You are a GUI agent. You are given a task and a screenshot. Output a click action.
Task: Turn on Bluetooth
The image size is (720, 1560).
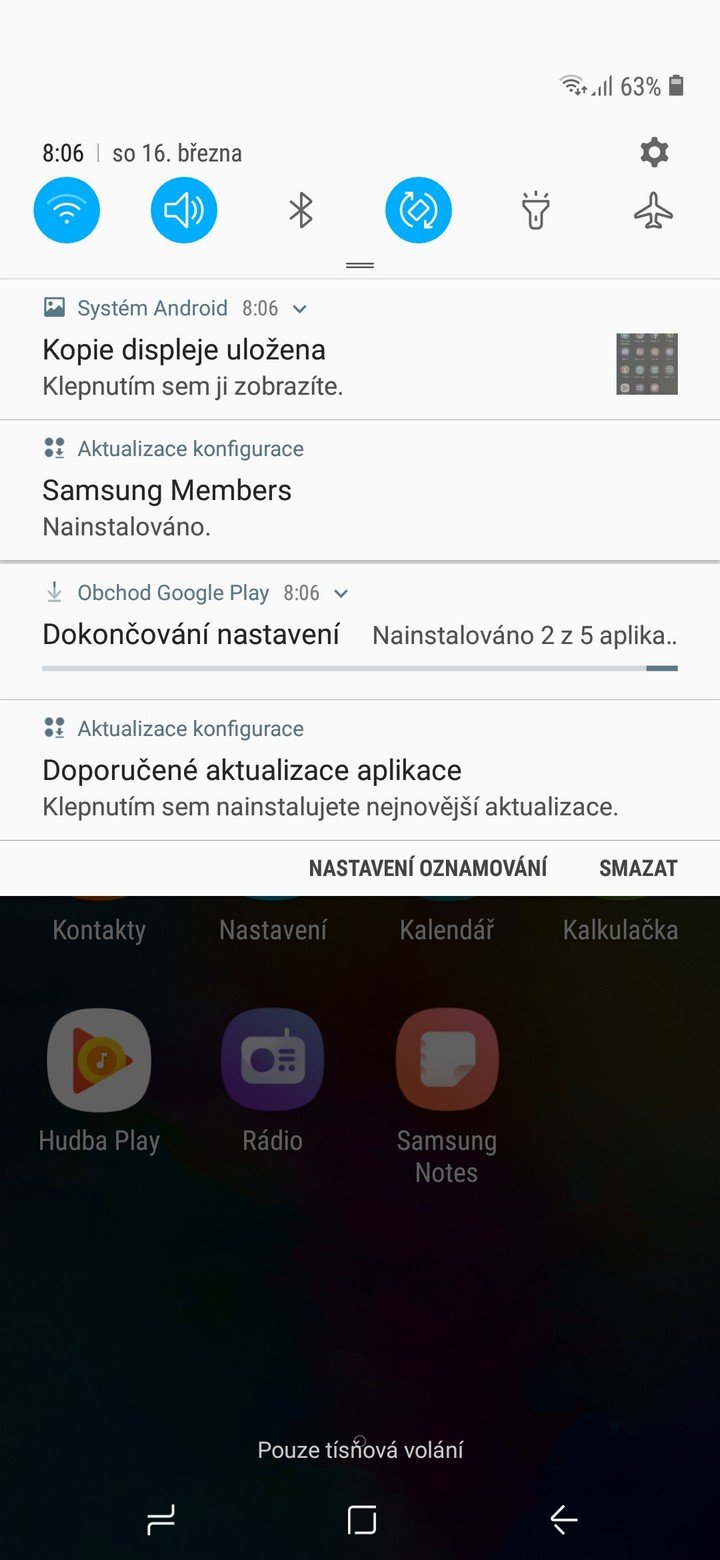[301, 210]
